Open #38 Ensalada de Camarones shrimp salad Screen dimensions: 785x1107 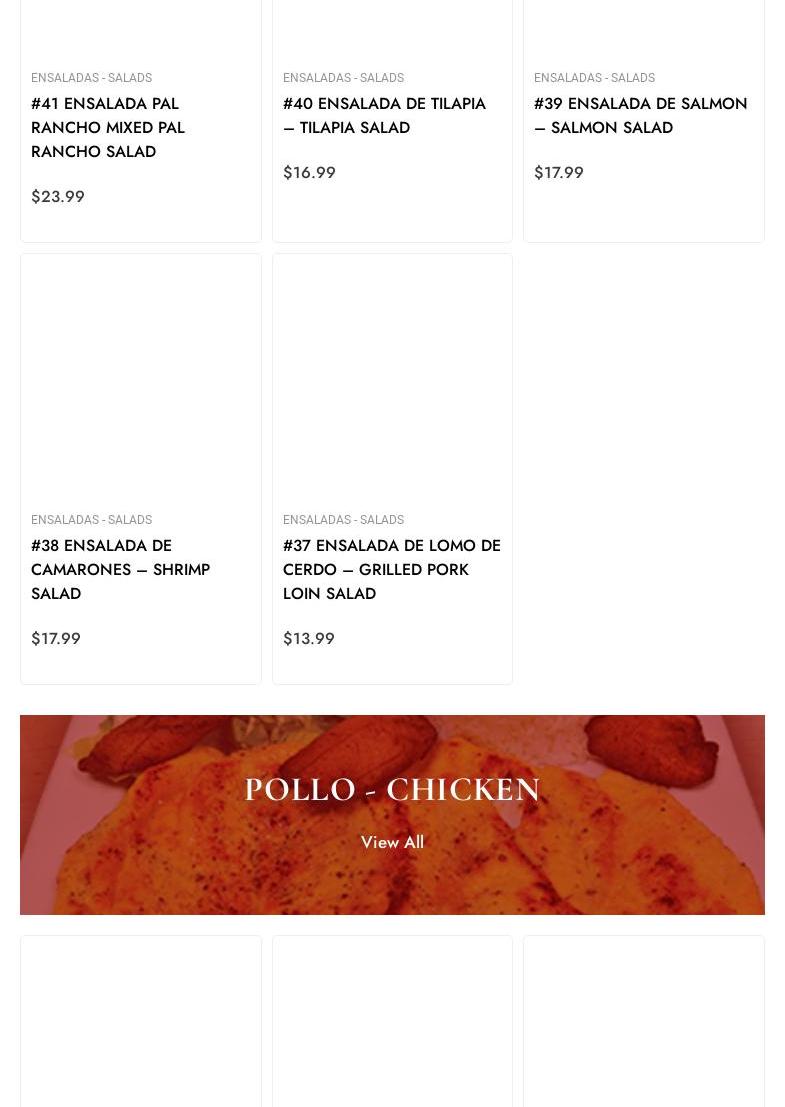[x=120, y=569]
